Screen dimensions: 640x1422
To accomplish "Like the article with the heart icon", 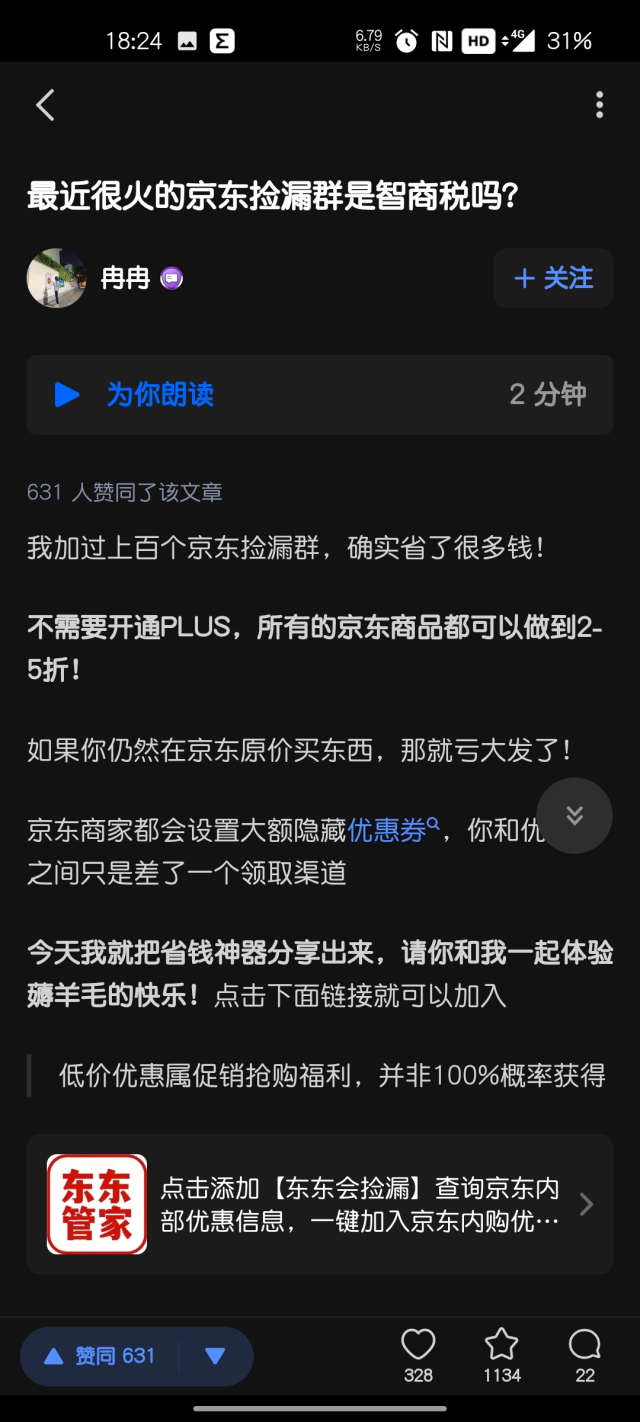I will point(418,1355).
